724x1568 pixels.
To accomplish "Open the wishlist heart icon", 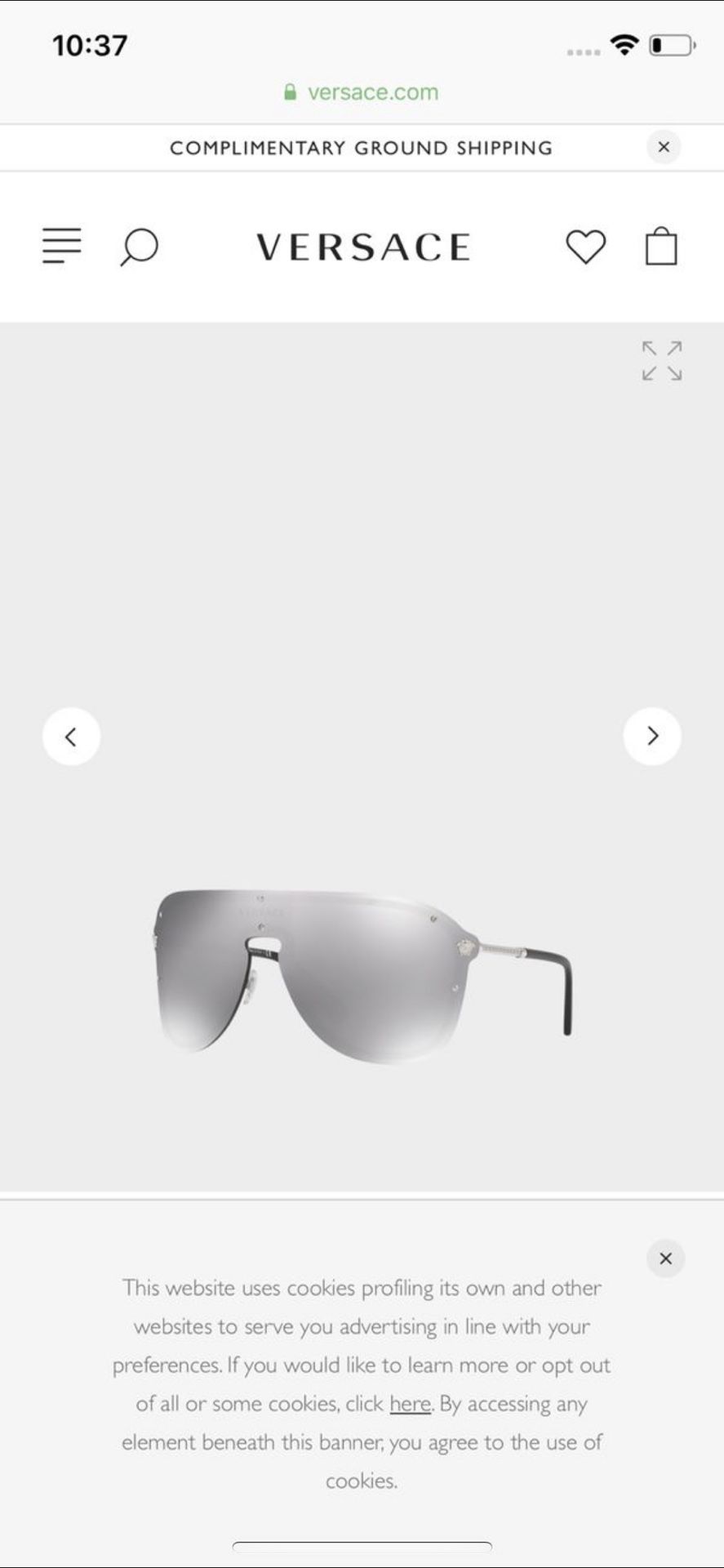I will [x=586, y=247].
